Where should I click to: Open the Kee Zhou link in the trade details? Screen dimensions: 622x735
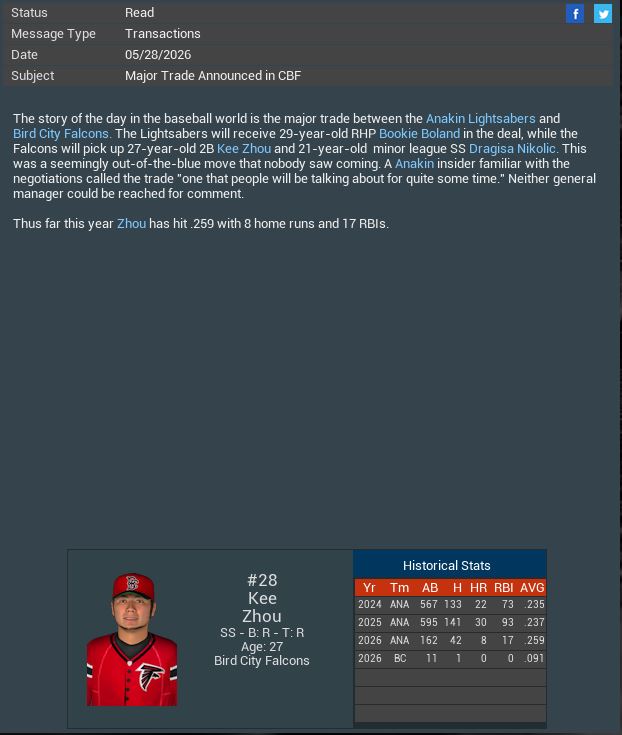tap(243, 148)
